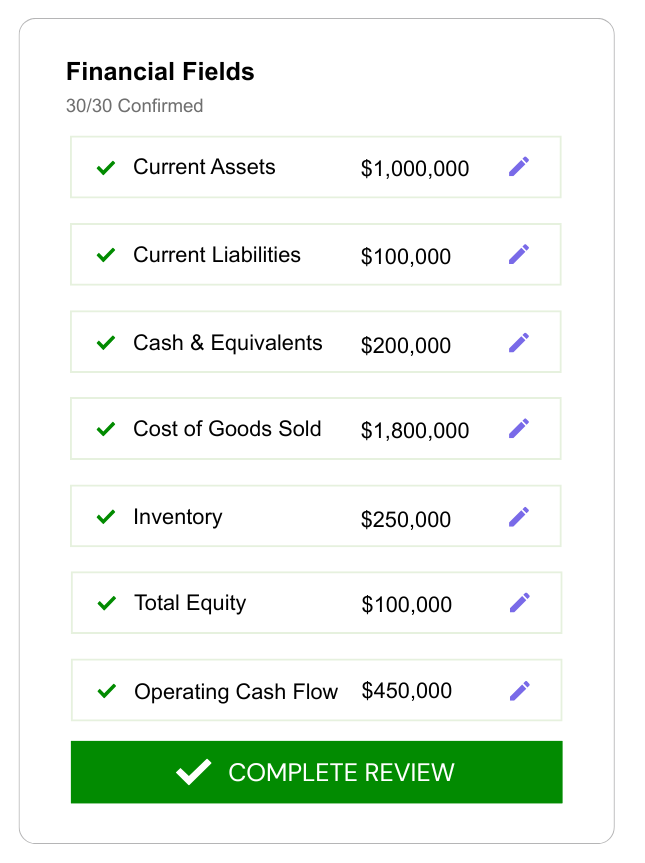Change the Cost of Goods Sold figure
The image size is (645, 863).
point(518,428)
